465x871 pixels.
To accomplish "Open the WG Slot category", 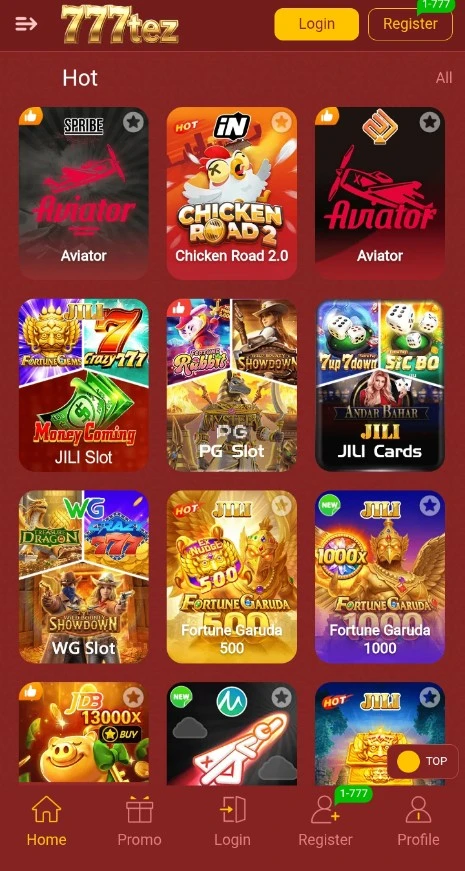I will pos(84,577).
